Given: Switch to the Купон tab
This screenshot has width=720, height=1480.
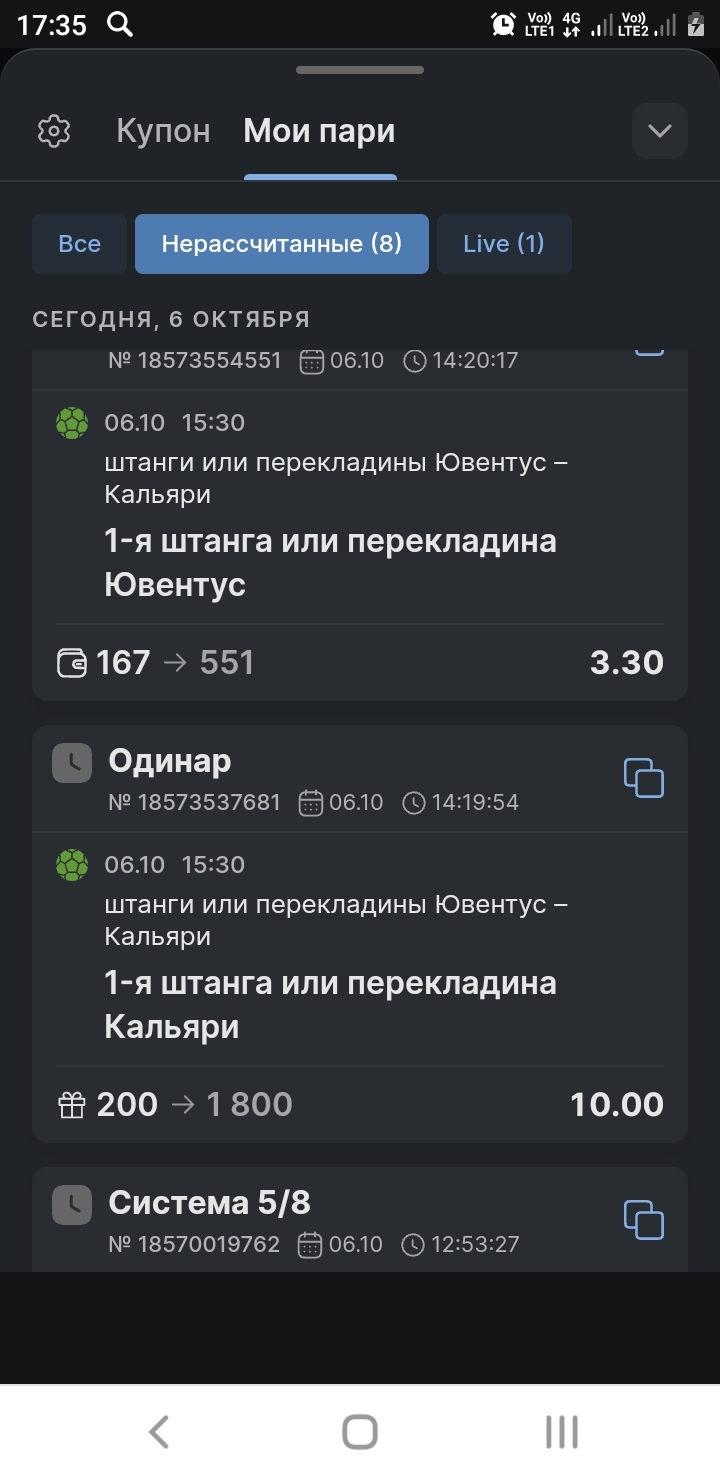Looking at the screenshot, I should (163, 131).
